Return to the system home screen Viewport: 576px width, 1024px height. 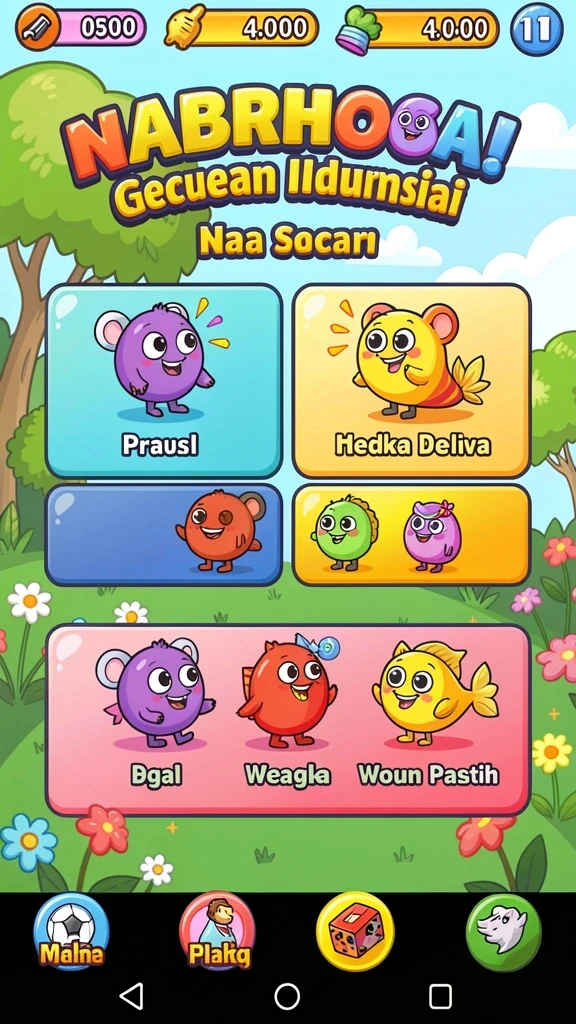pyautogui.click(x=287, y=997)
